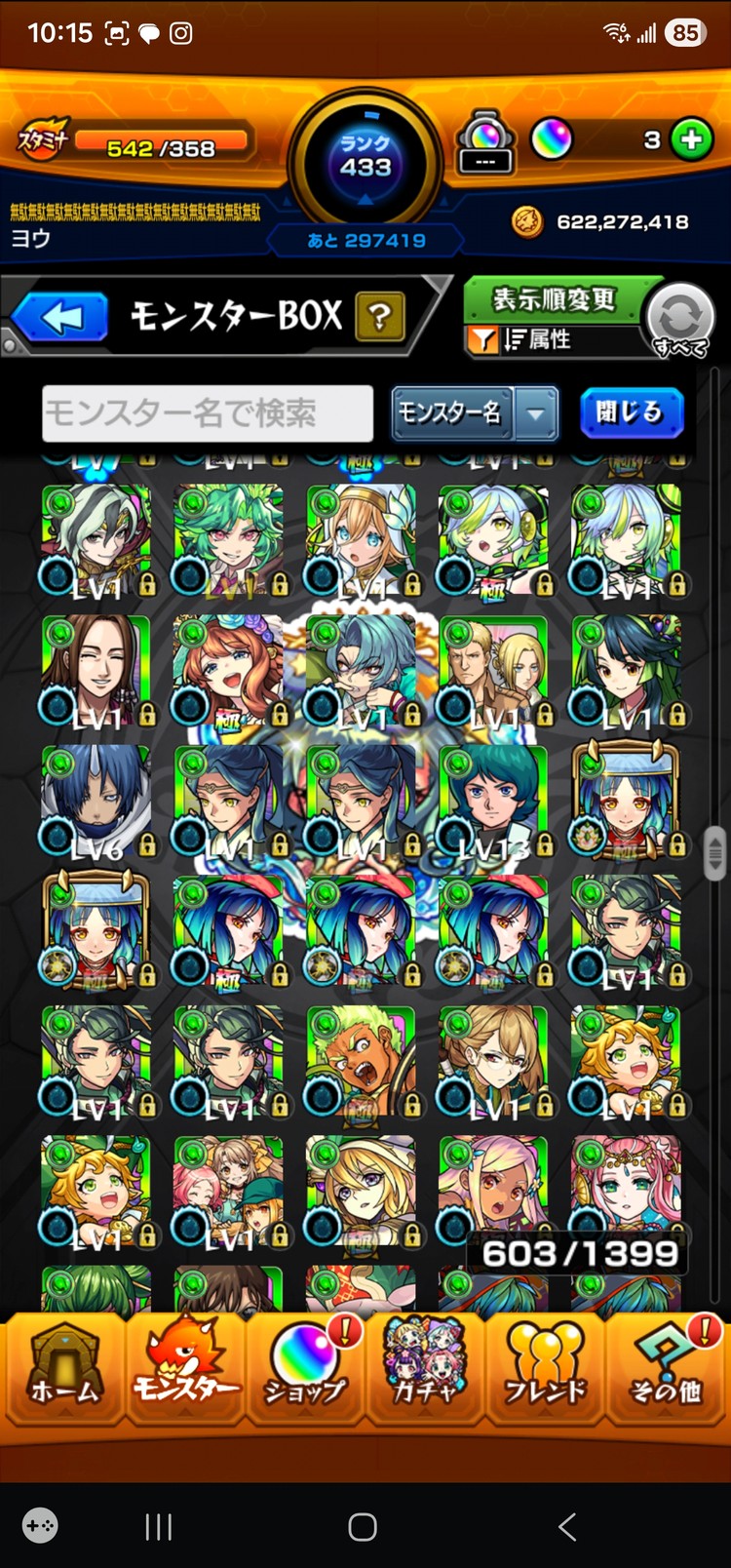Tap the 表示順変更 sort order button

click(554, 300)
